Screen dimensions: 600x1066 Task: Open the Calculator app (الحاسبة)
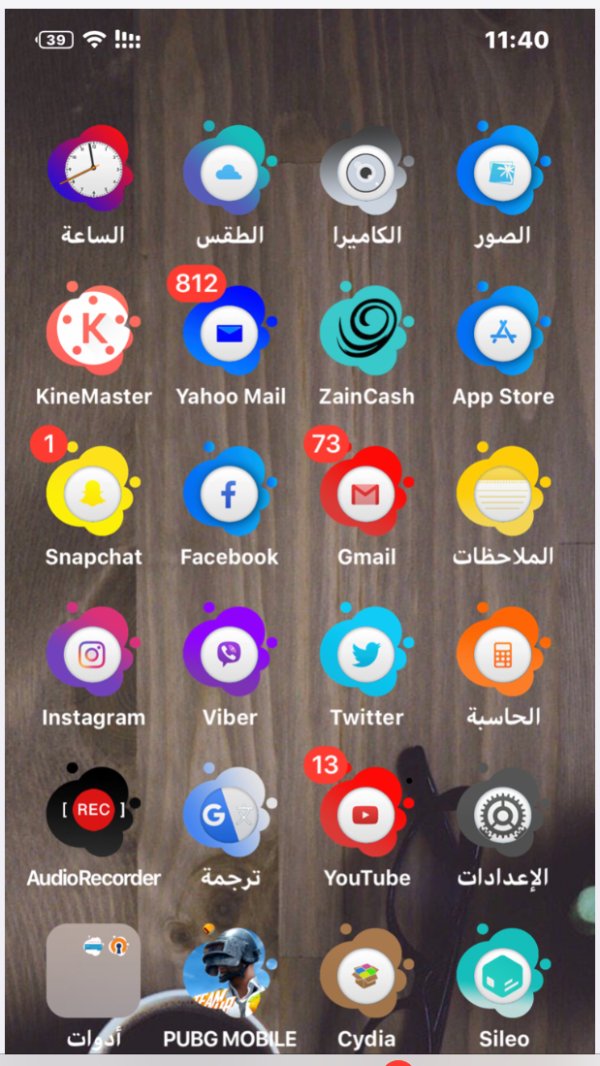coord(503,653)
